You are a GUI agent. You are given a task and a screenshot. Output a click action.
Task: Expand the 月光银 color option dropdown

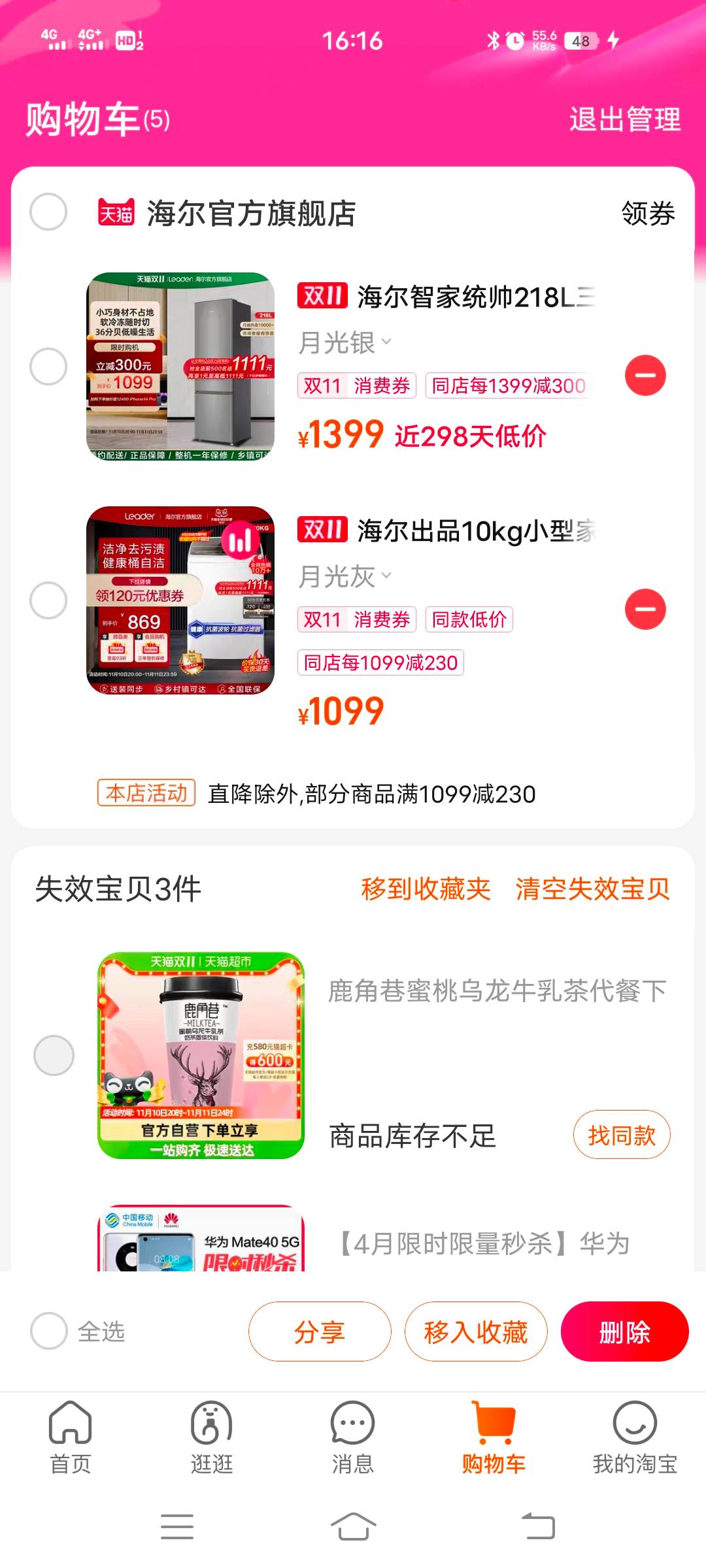[345, 342]
